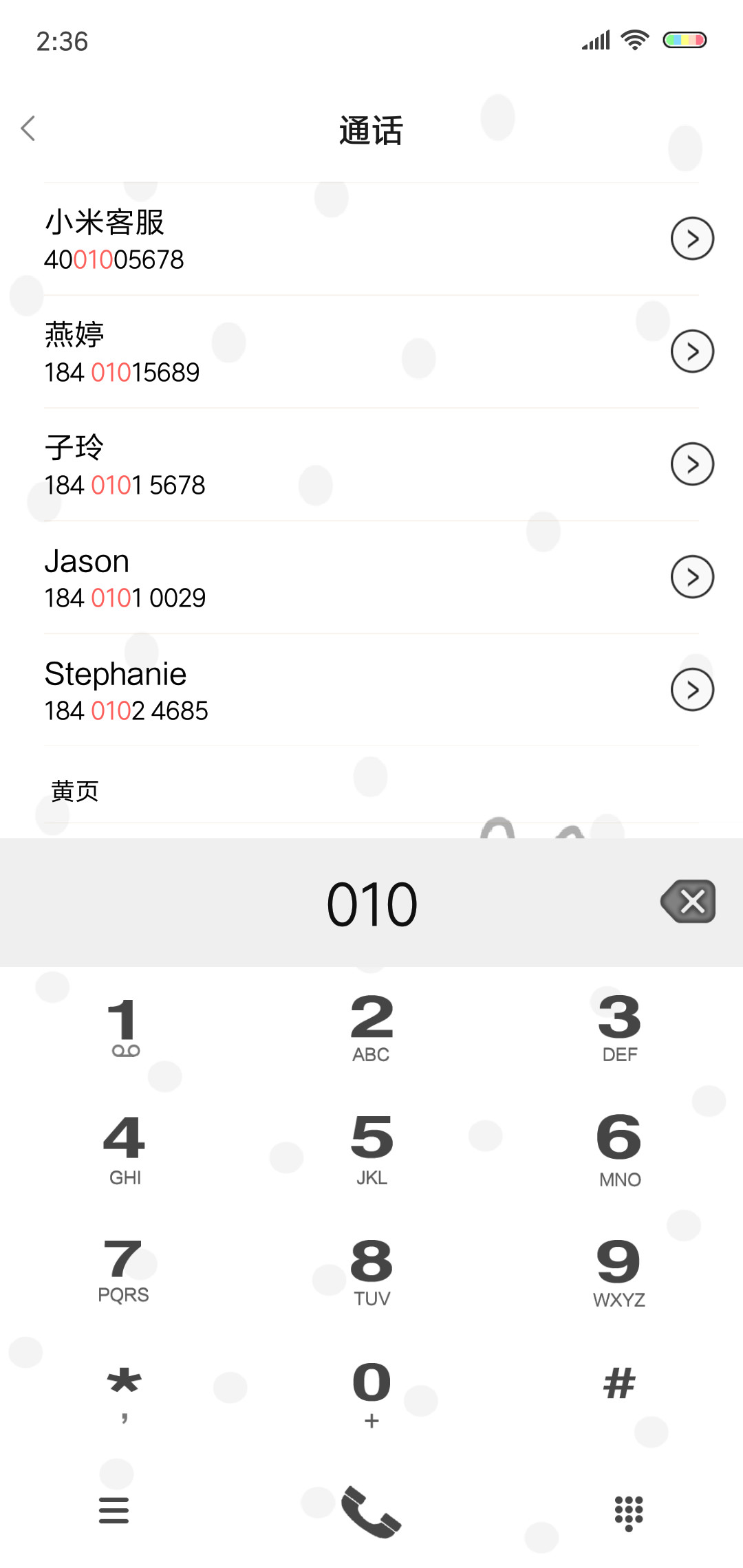Viewport: 743px width, 1568px height.
Task: Select the Jason contact row
Action: 371,578
